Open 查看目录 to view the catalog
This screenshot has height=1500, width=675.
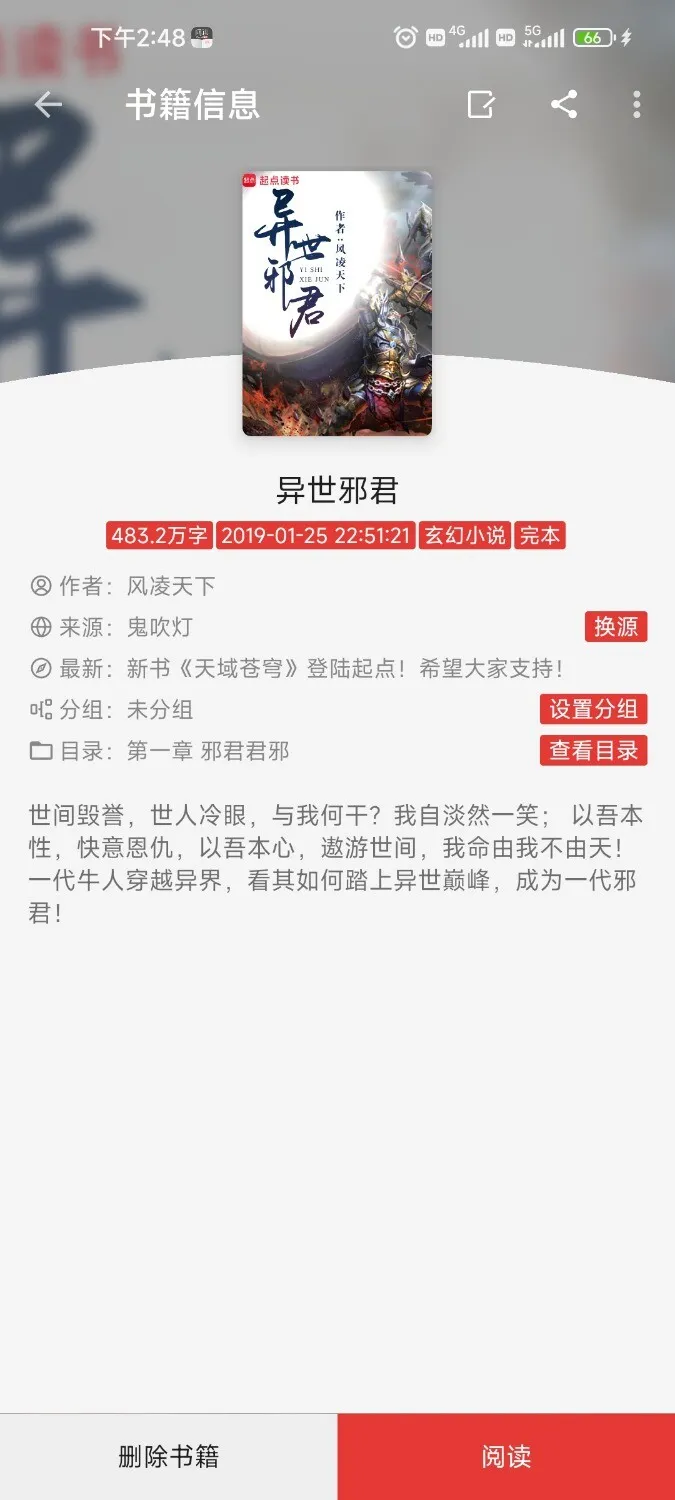(x=594, y=750)
